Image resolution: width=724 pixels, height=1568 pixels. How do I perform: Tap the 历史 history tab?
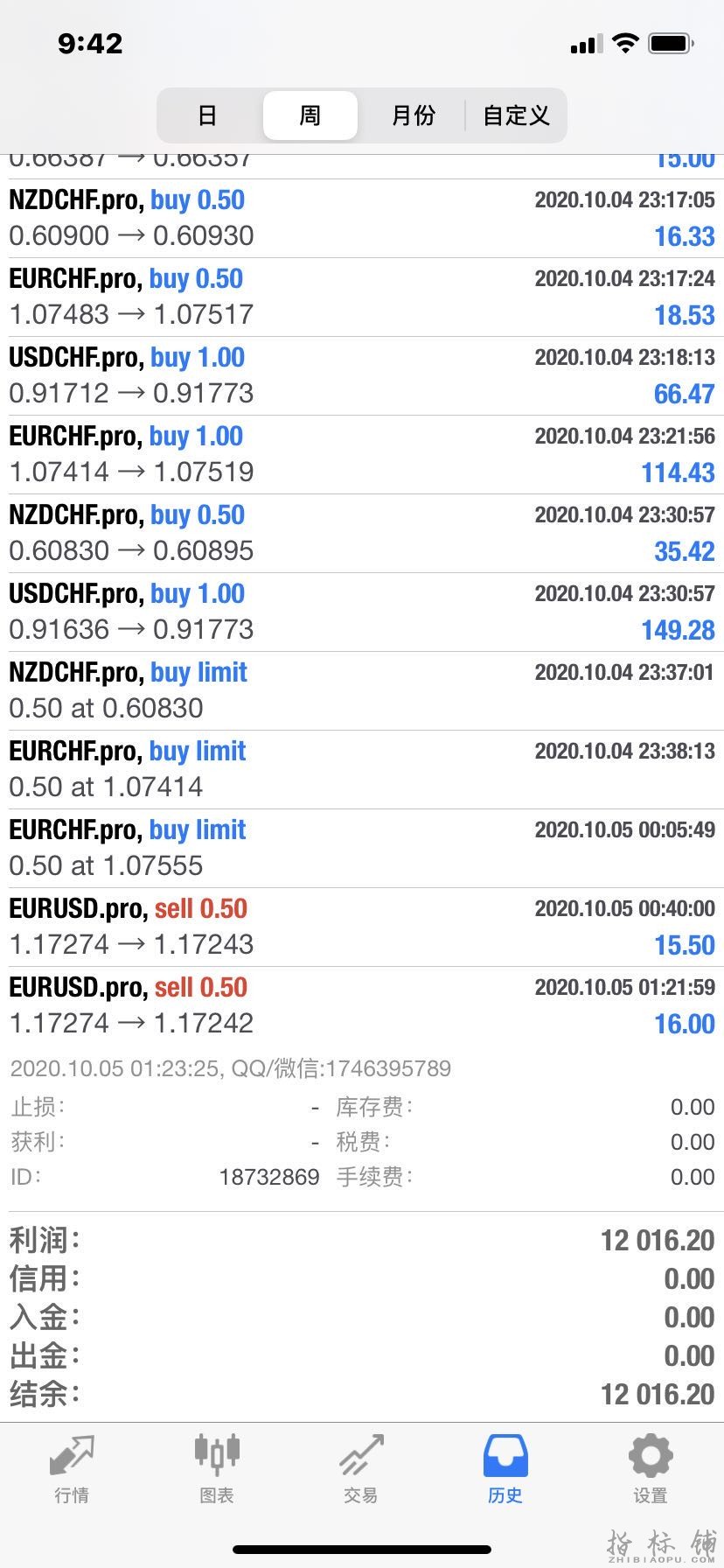(x=505, y=1469)
